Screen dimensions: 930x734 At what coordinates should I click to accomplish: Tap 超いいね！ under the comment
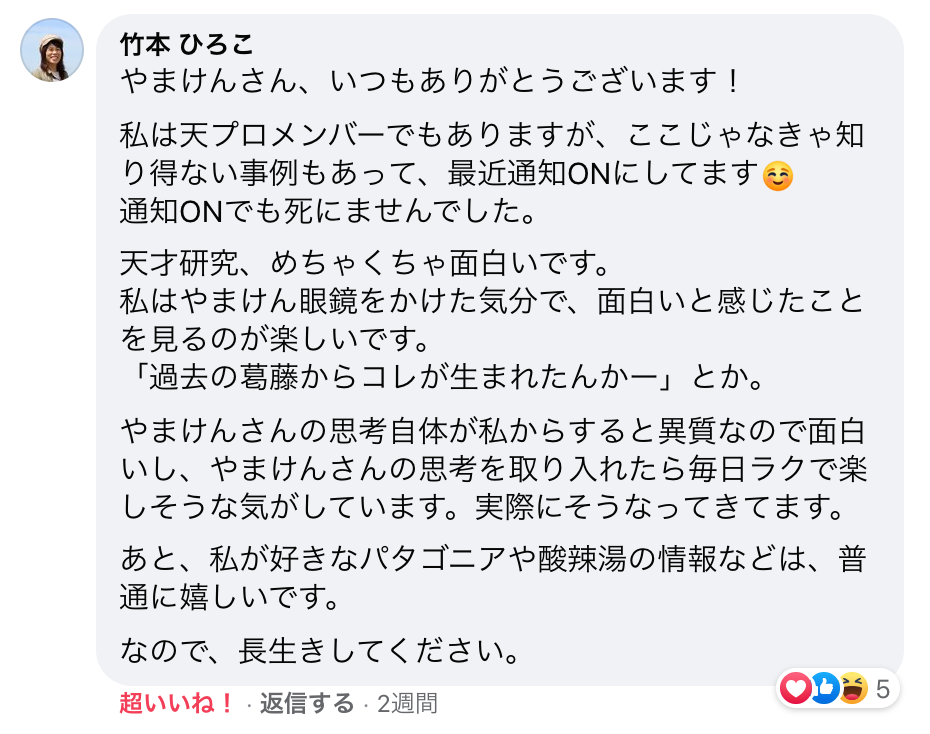[x=178, y=703]
